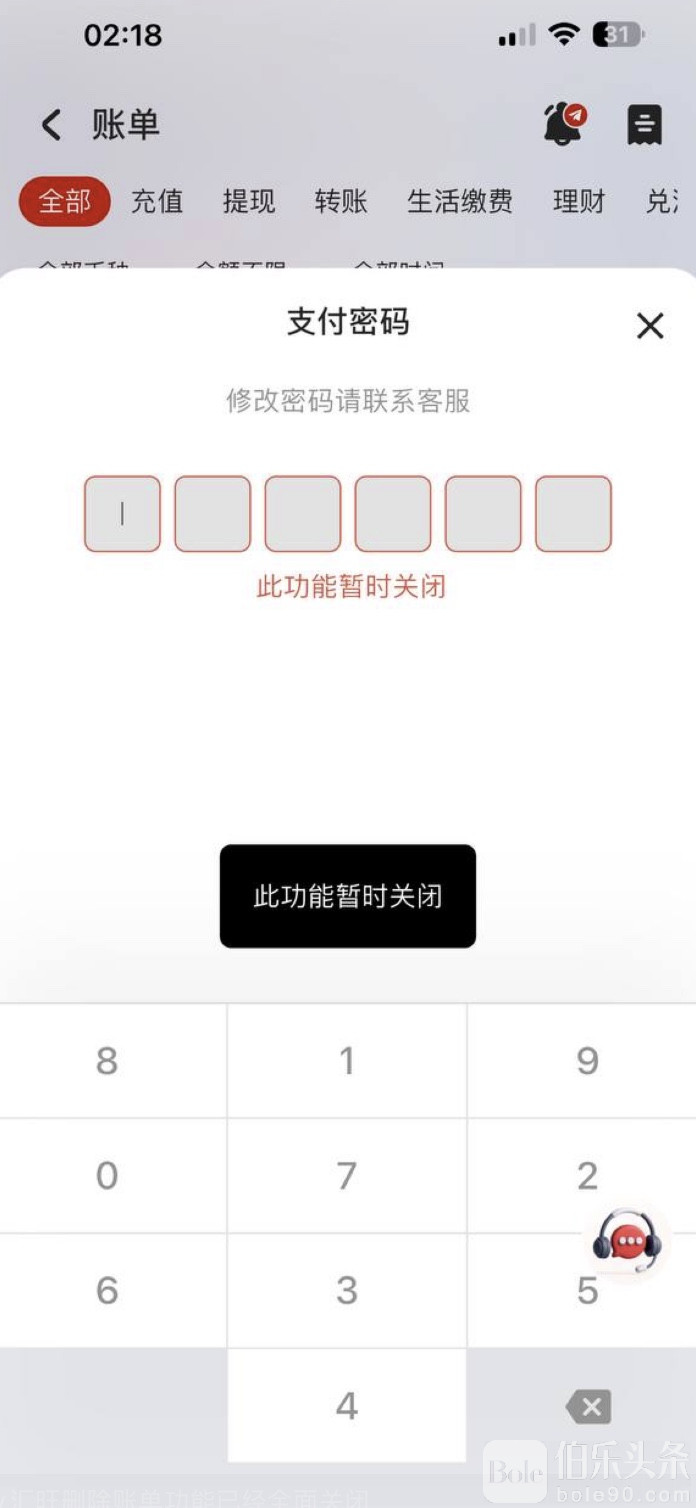
Task: Open the bill receipt icon
Action: 645,125
